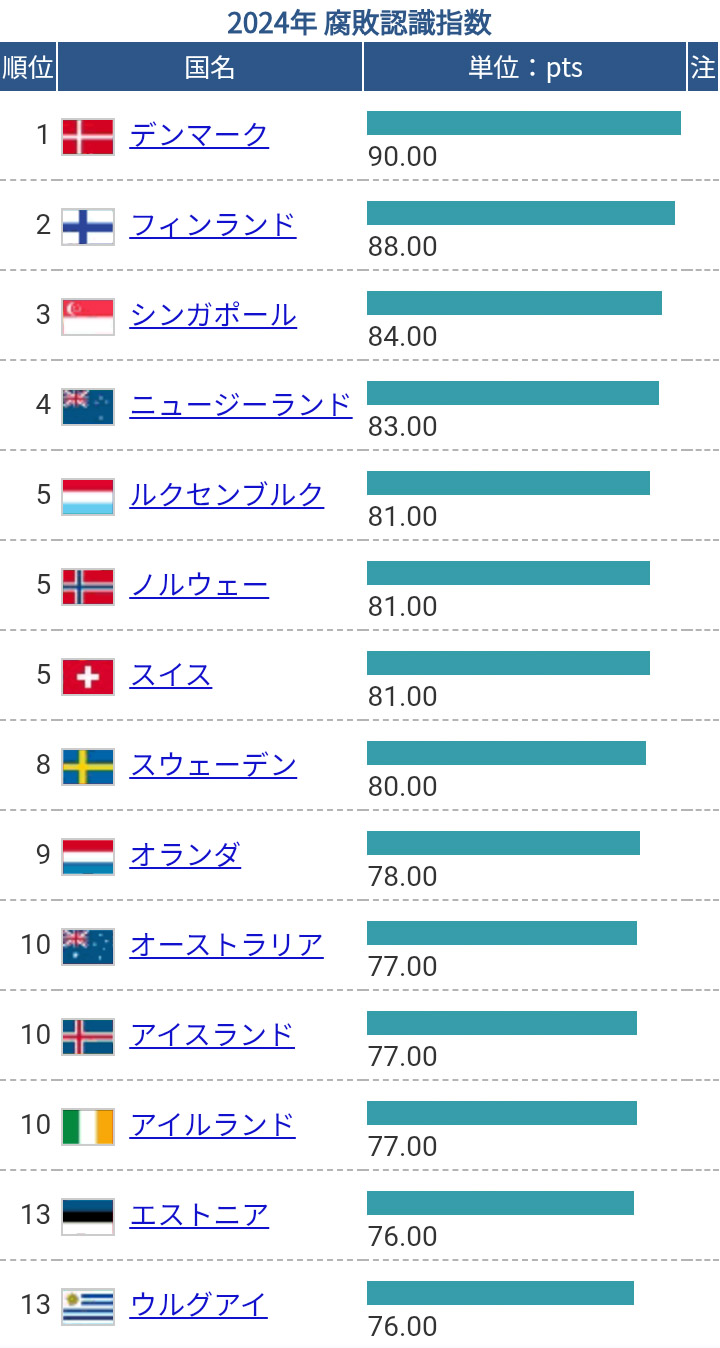Open ニュージーランド country page
Image resolution: width=720 pixels, height=1348 pixels.
pos(241,405)
